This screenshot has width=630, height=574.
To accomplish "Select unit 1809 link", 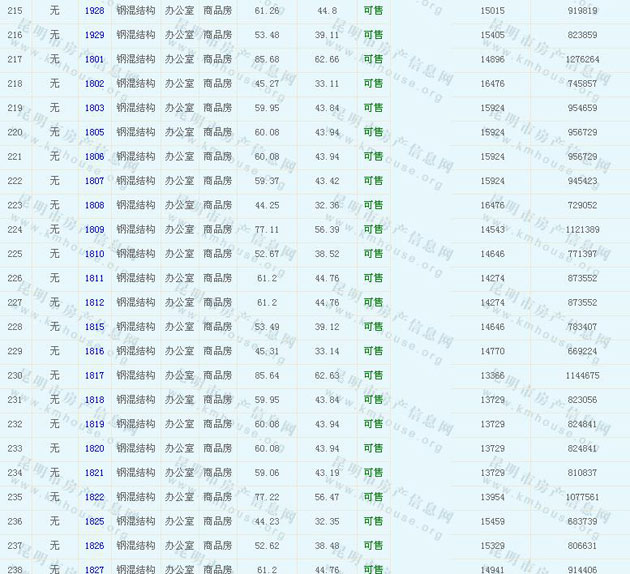I will (95, 230).
